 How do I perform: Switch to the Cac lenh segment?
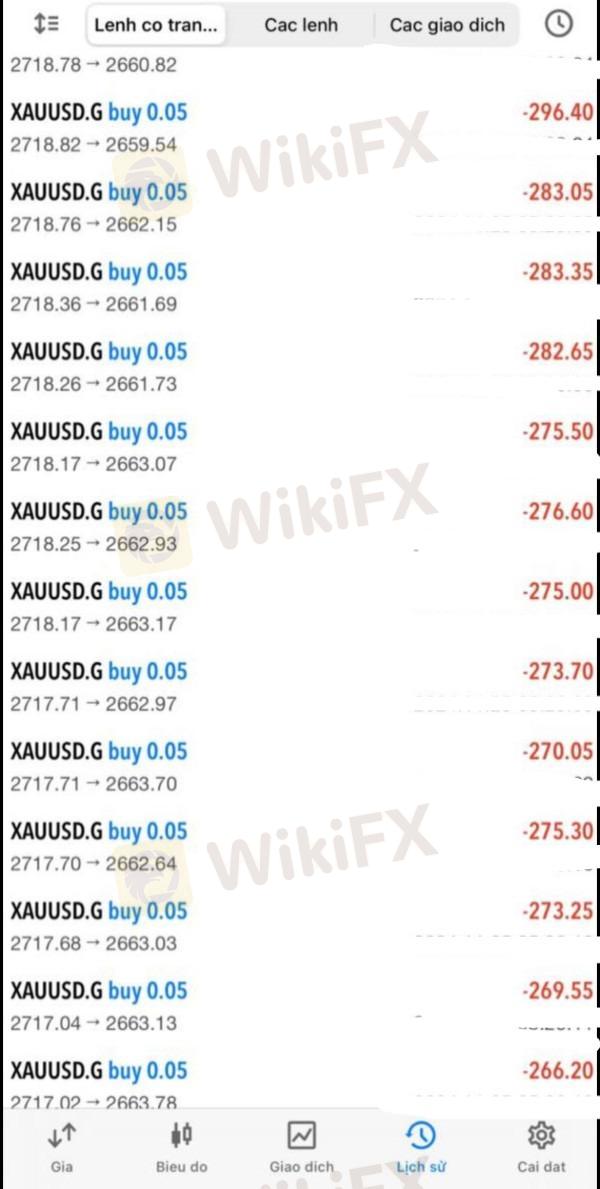[300, 25]
